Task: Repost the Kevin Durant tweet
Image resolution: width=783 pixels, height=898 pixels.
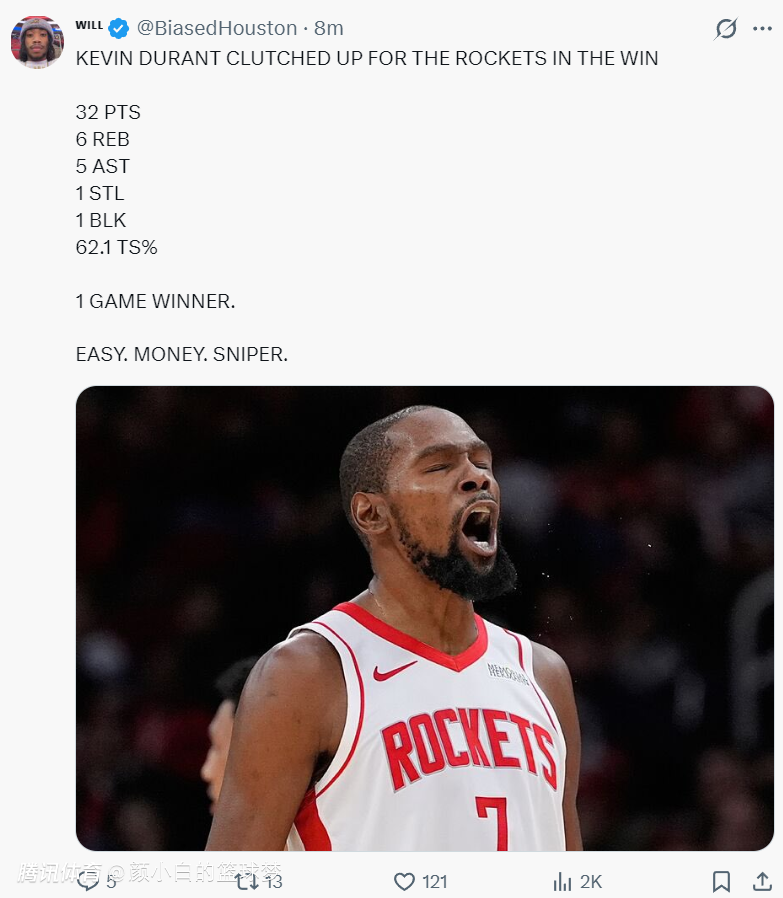Action: [x=247, y=881]
